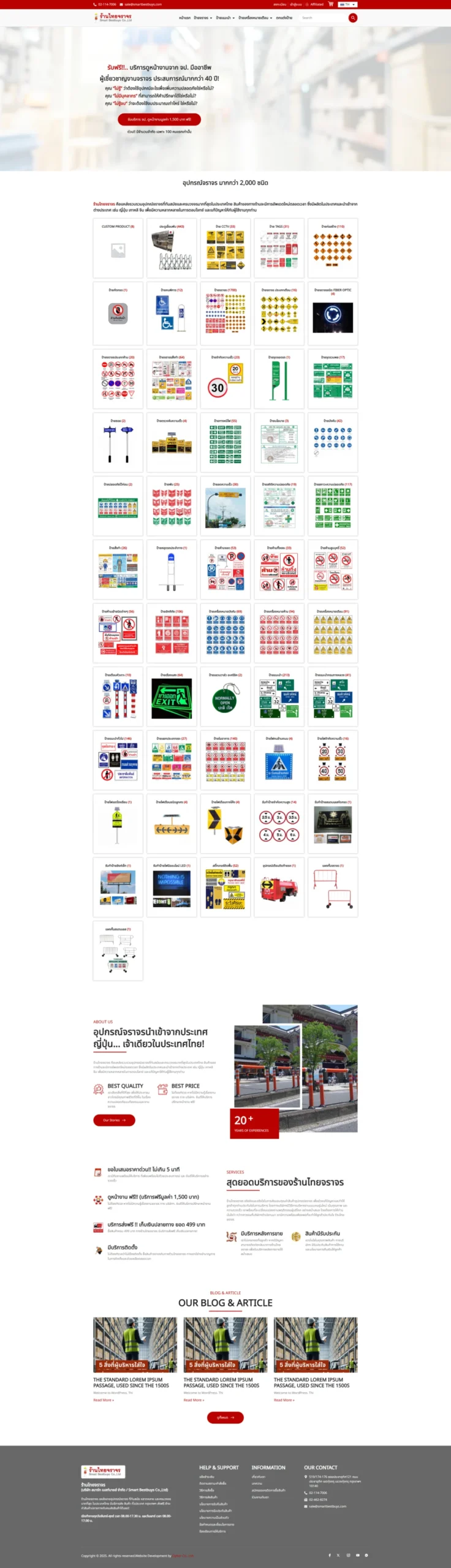Open the Facebook icon in the footer
This screenshot has width=451, height=1568.
(330, 1555)
